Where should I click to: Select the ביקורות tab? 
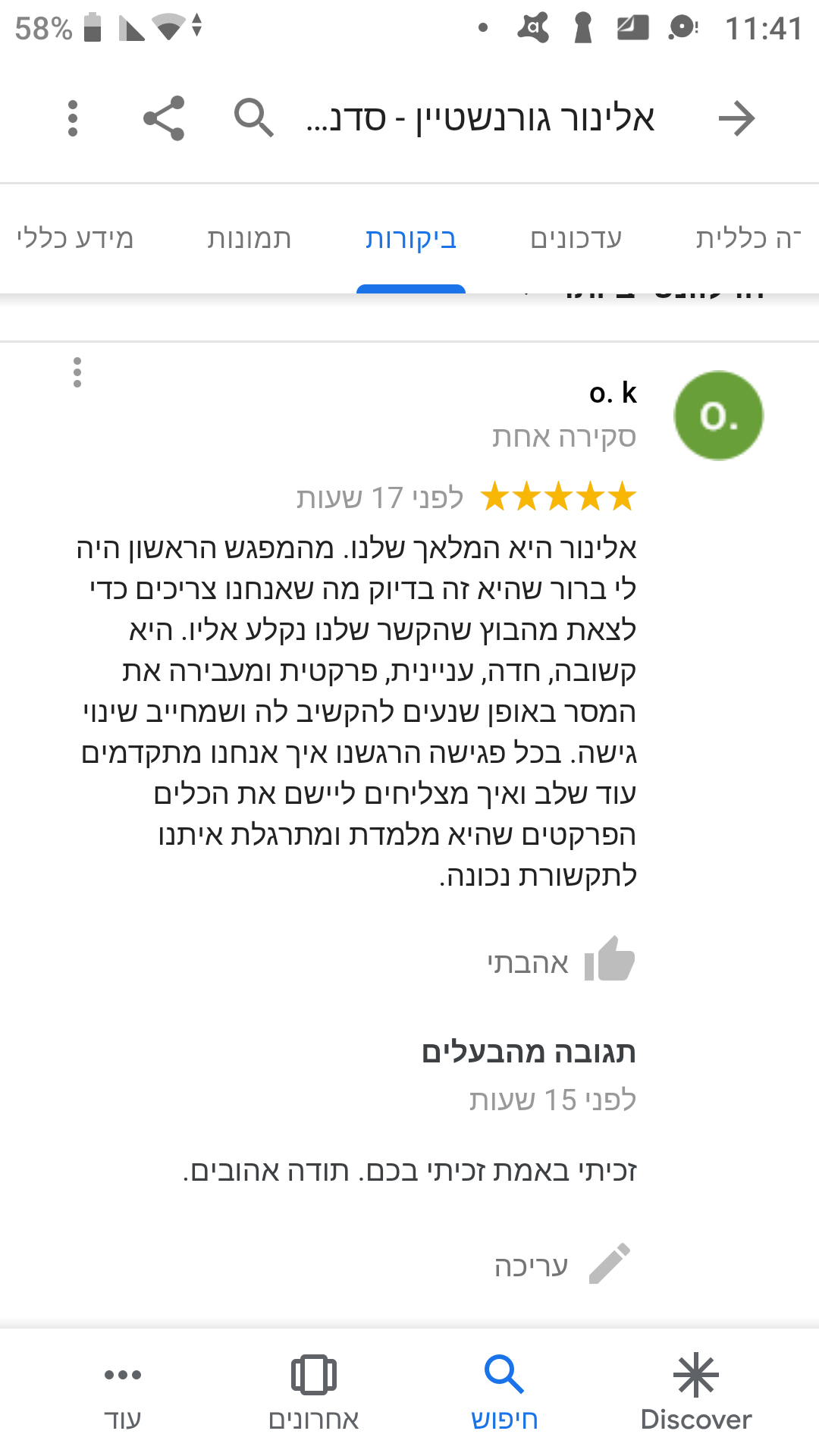[x=411, y=238]
